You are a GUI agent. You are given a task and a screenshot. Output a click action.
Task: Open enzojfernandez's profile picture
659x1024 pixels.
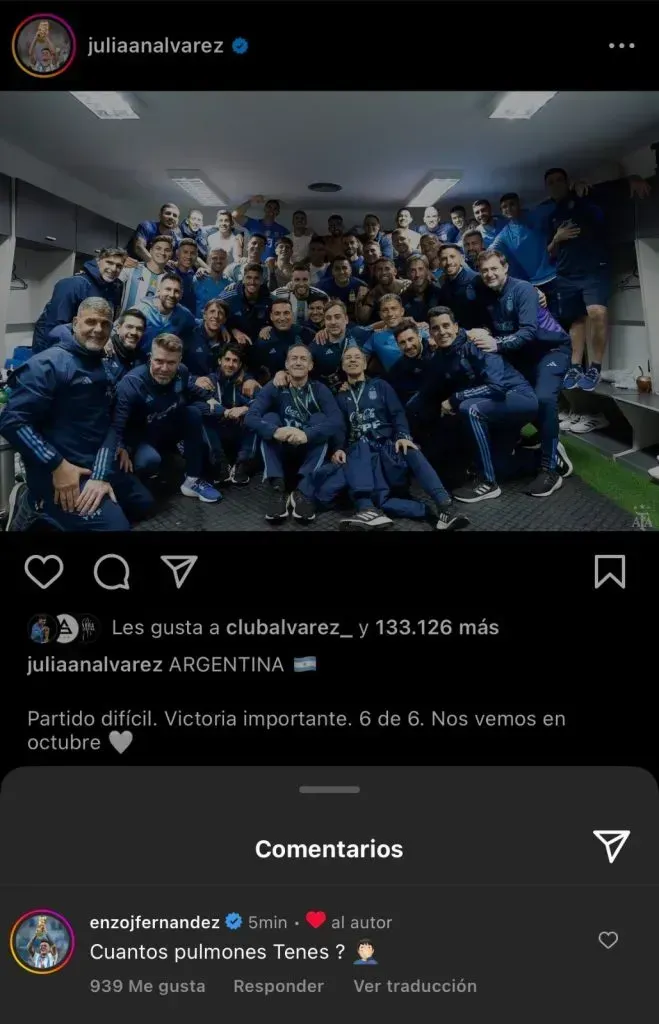point(42,942)
